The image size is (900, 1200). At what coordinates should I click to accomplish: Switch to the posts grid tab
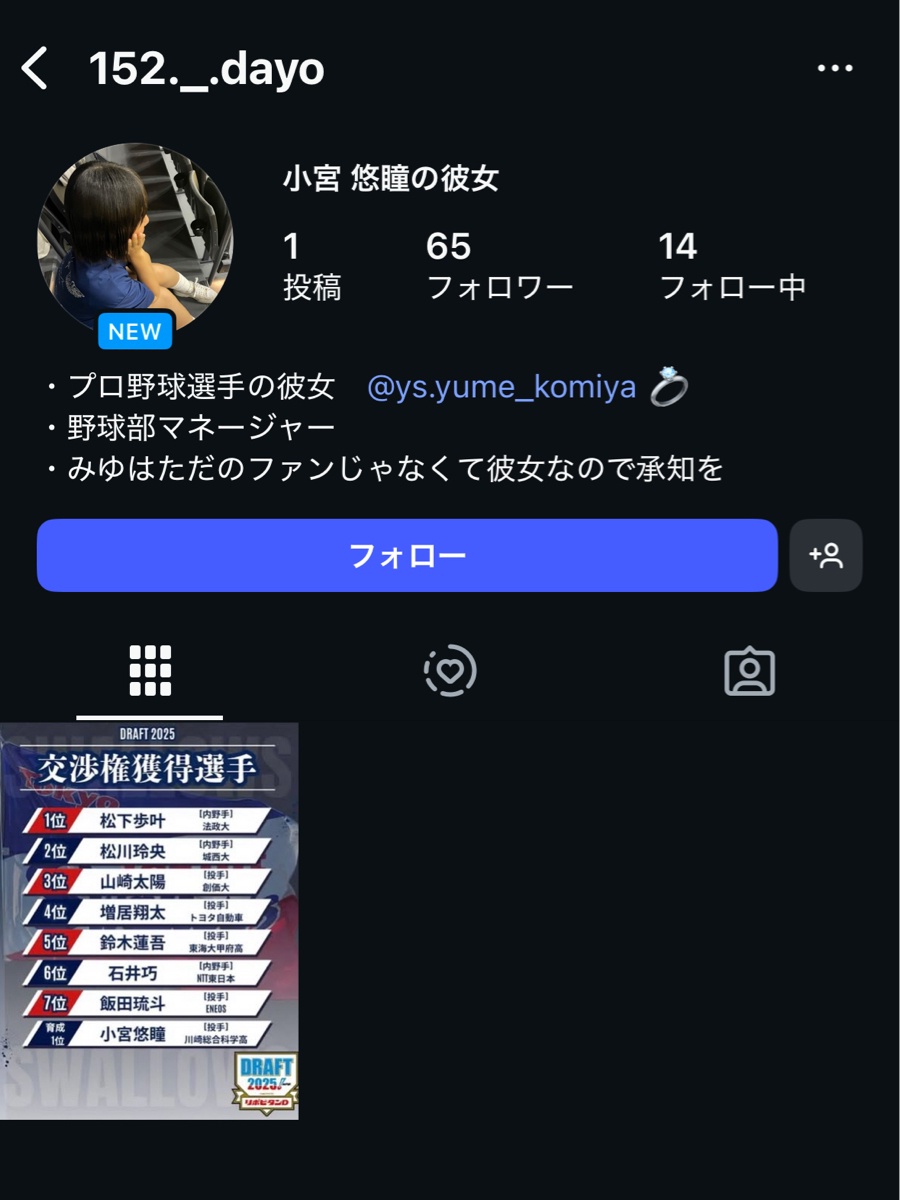click(x=150, y=670)
